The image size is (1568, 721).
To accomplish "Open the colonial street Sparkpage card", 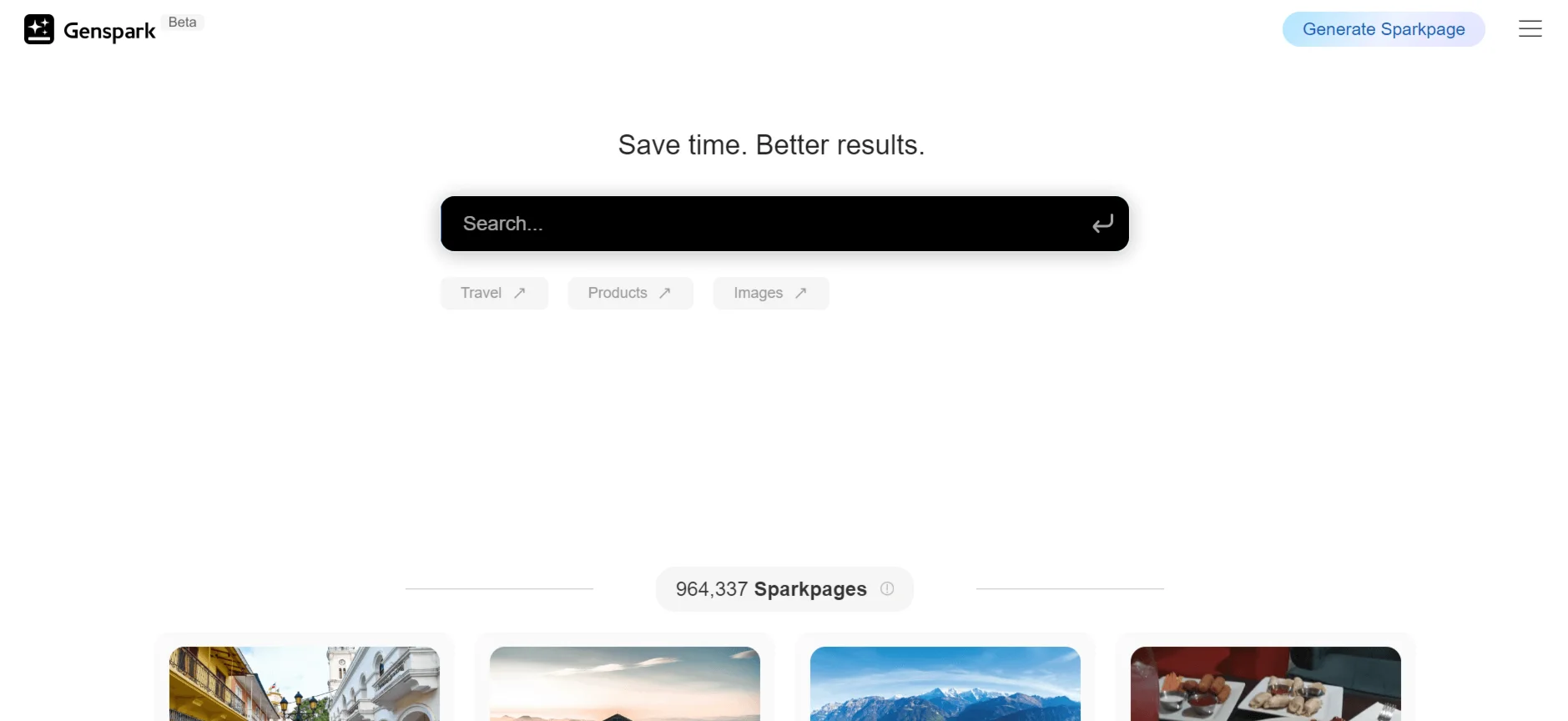I will (x=305, y=683).
